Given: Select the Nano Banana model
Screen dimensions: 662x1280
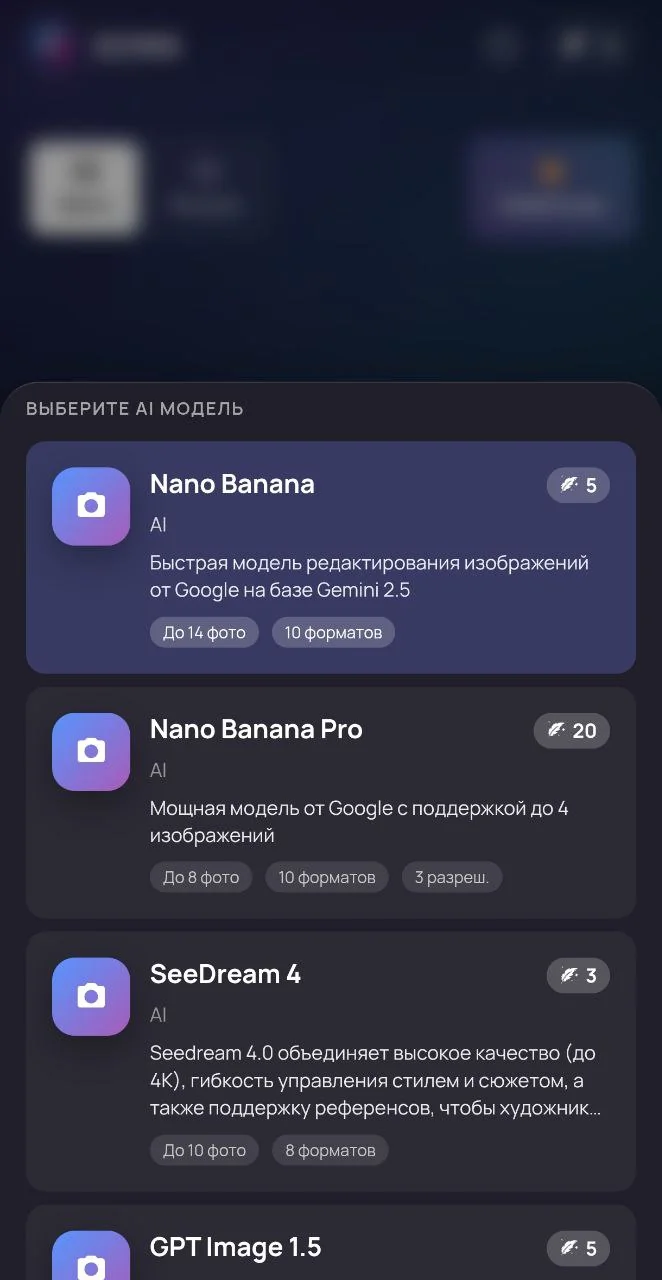Looking at the screenshot, I should pyautogui.click(x=331, y=557).
